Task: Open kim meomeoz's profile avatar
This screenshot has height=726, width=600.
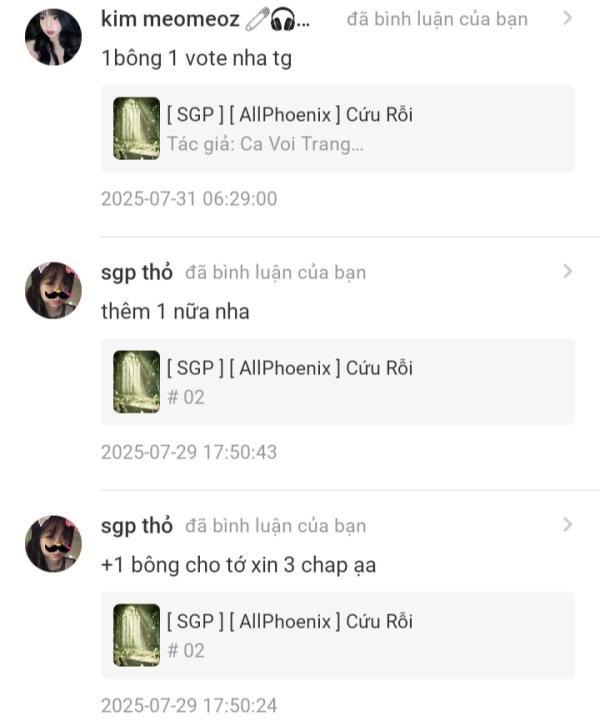Action: 53,37
